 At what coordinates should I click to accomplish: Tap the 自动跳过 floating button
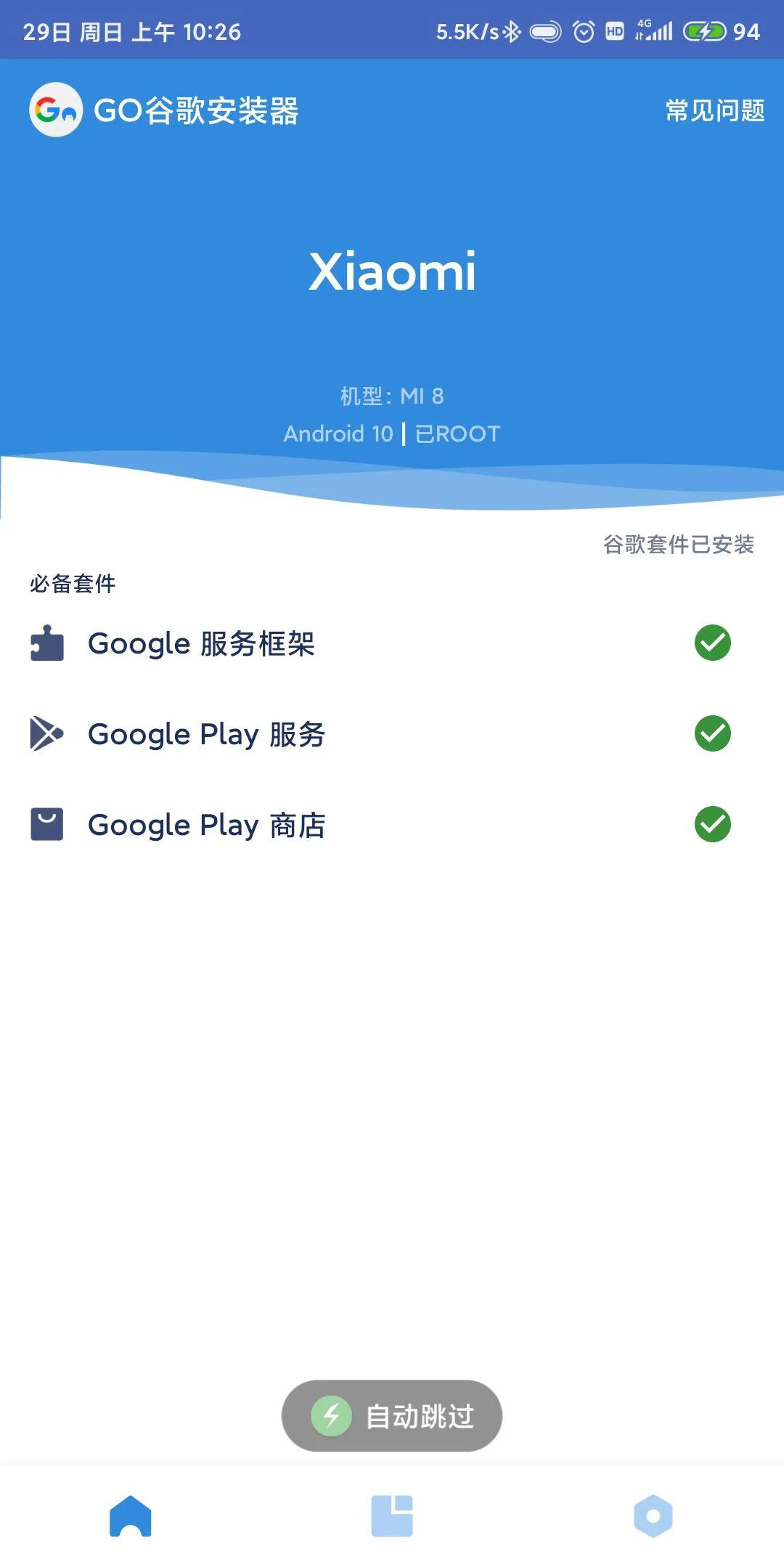pos(392,1415)
